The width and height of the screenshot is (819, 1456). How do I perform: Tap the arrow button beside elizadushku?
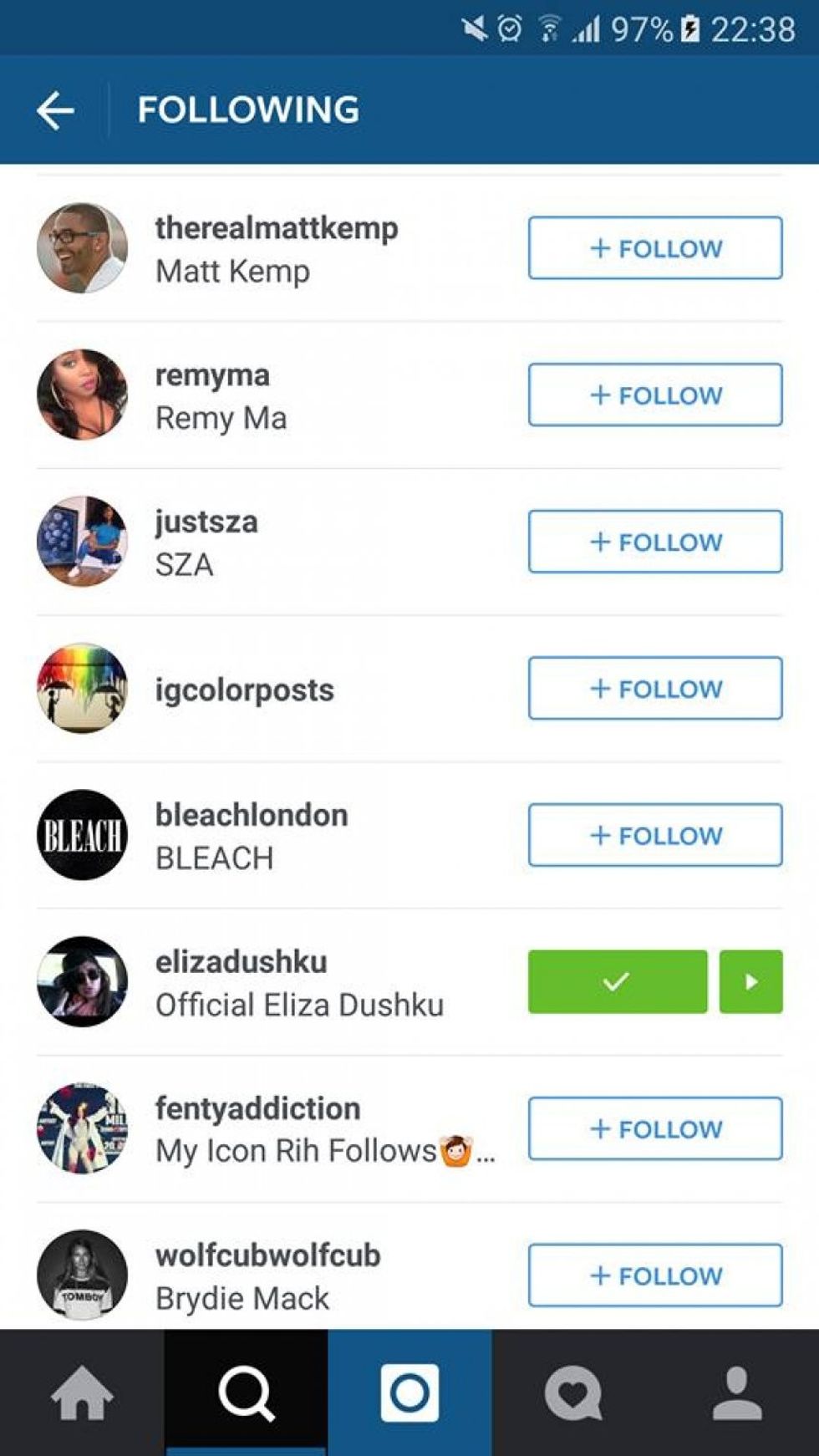coord(750,981)
